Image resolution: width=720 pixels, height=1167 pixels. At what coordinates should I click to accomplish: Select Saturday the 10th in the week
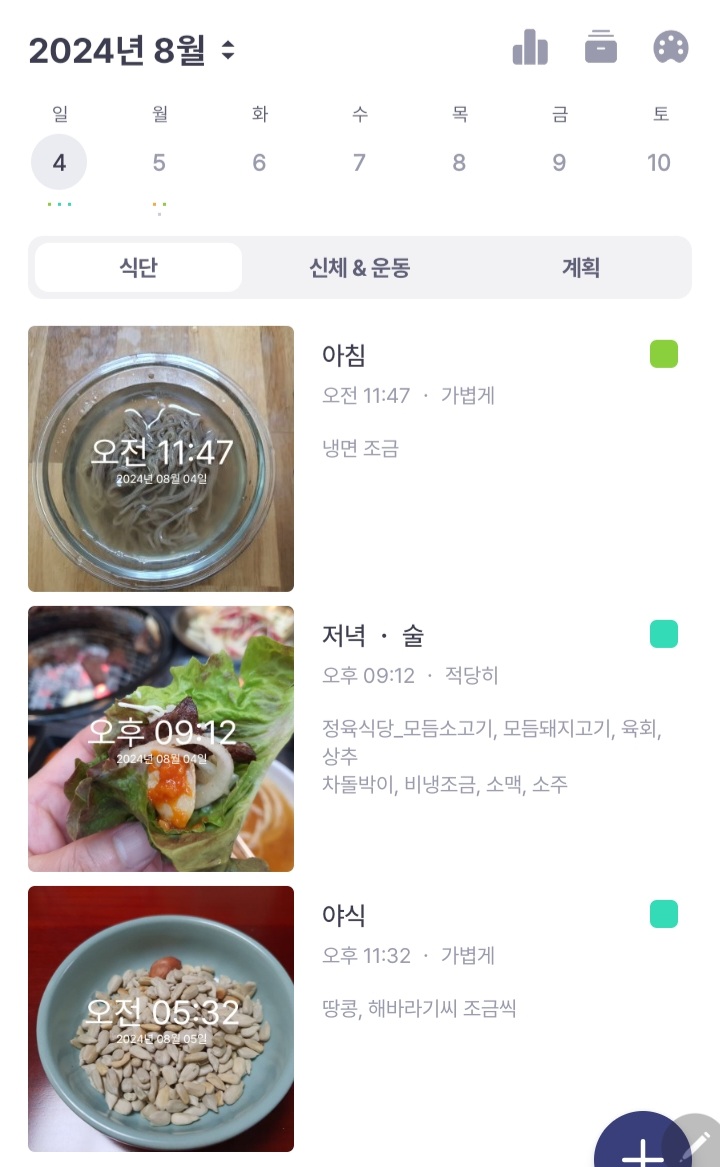click(x=659, y=163)
